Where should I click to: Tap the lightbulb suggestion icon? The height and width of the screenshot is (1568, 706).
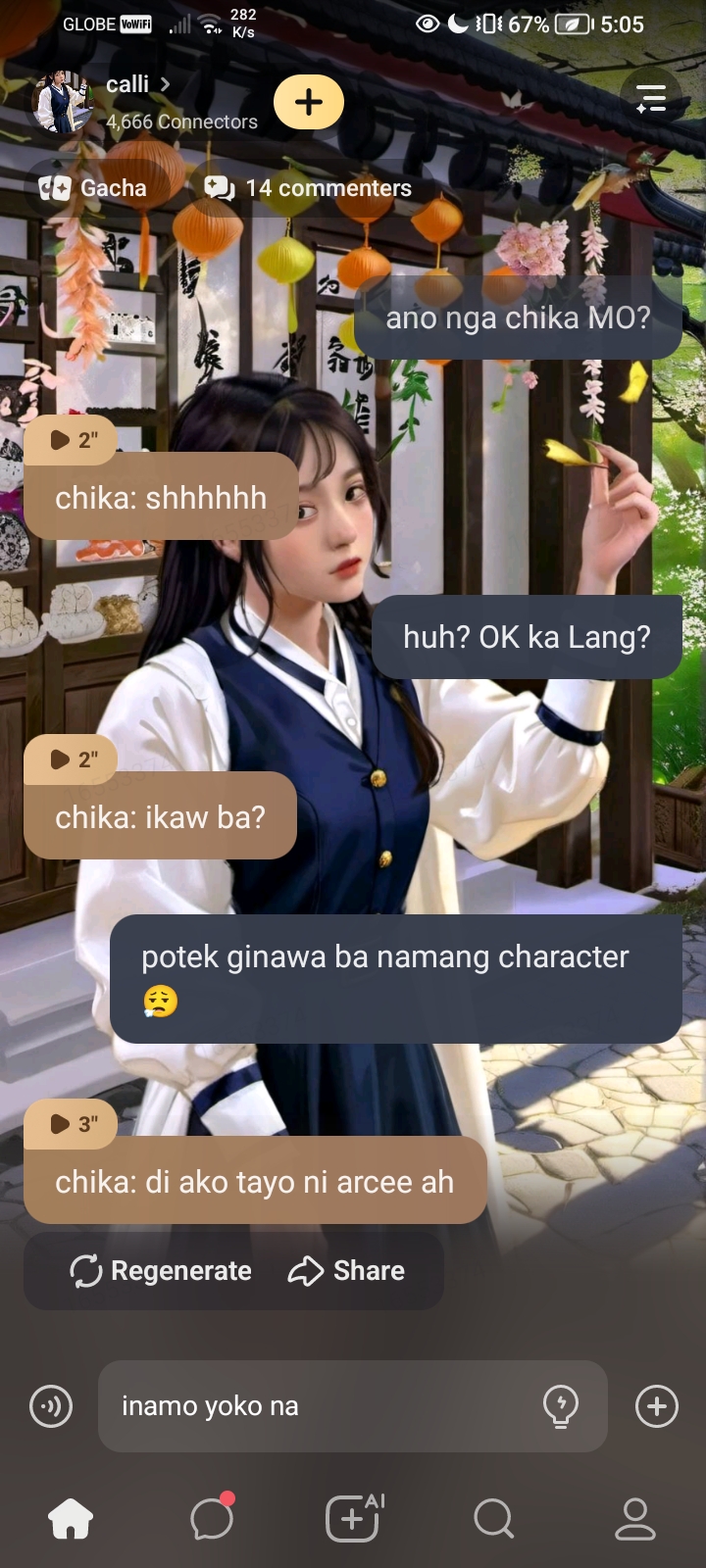pos(560,1406)
